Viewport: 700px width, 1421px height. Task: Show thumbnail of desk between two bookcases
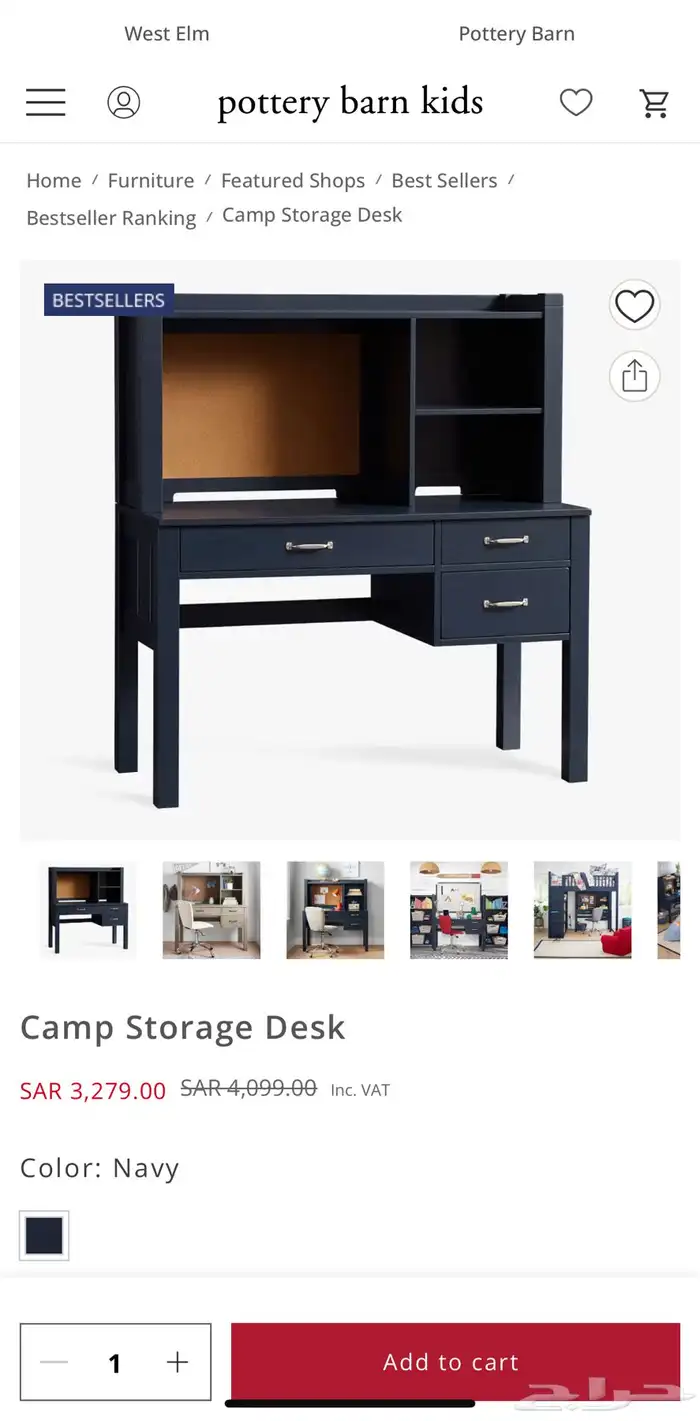click(459, 910)
